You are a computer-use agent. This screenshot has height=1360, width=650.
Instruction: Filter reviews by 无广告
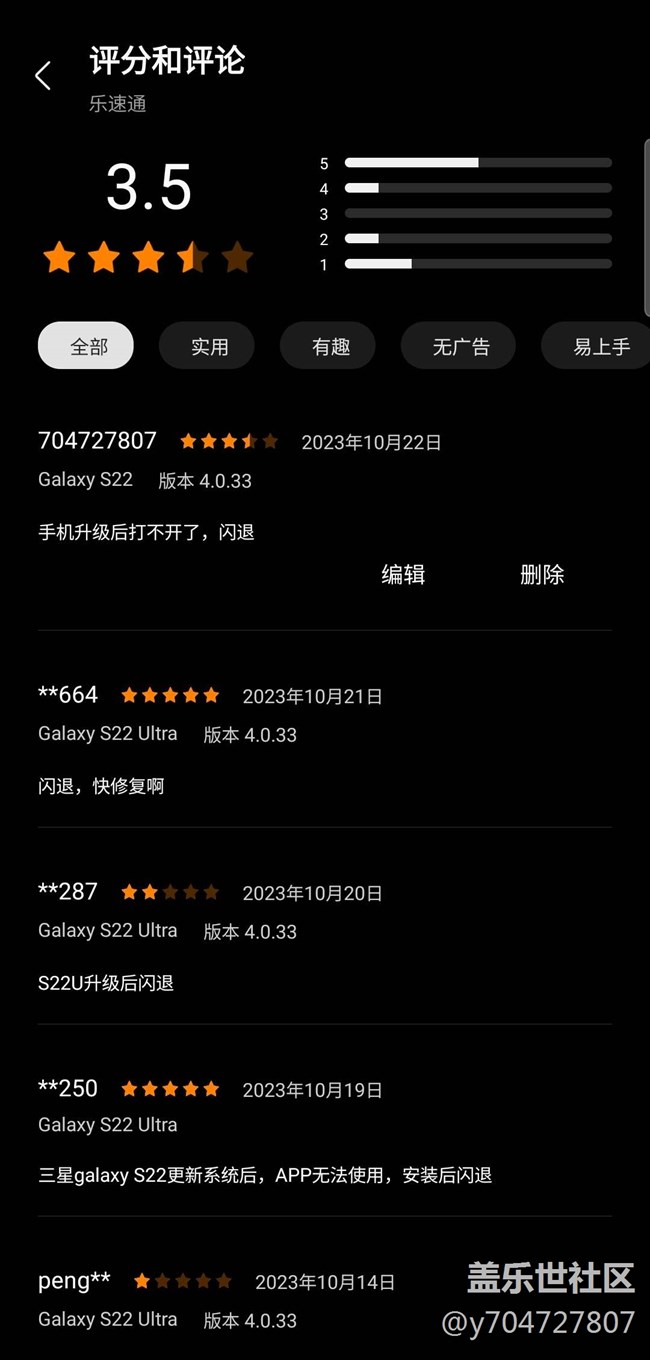(x=459, y=346)
